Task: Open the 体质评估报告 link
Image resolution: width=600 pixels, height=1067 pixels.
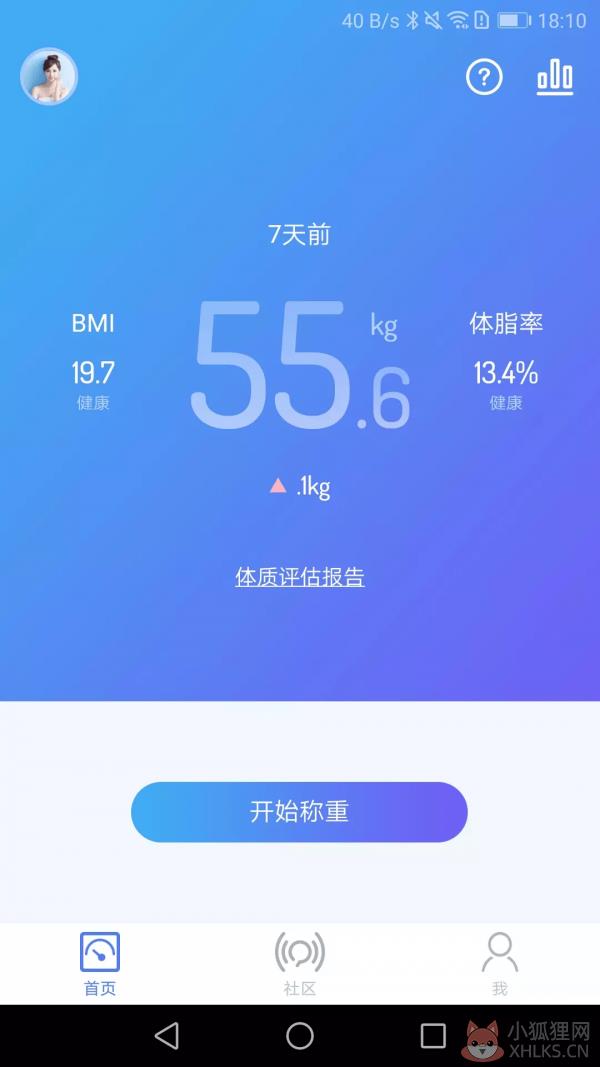Action: [300, 577]
